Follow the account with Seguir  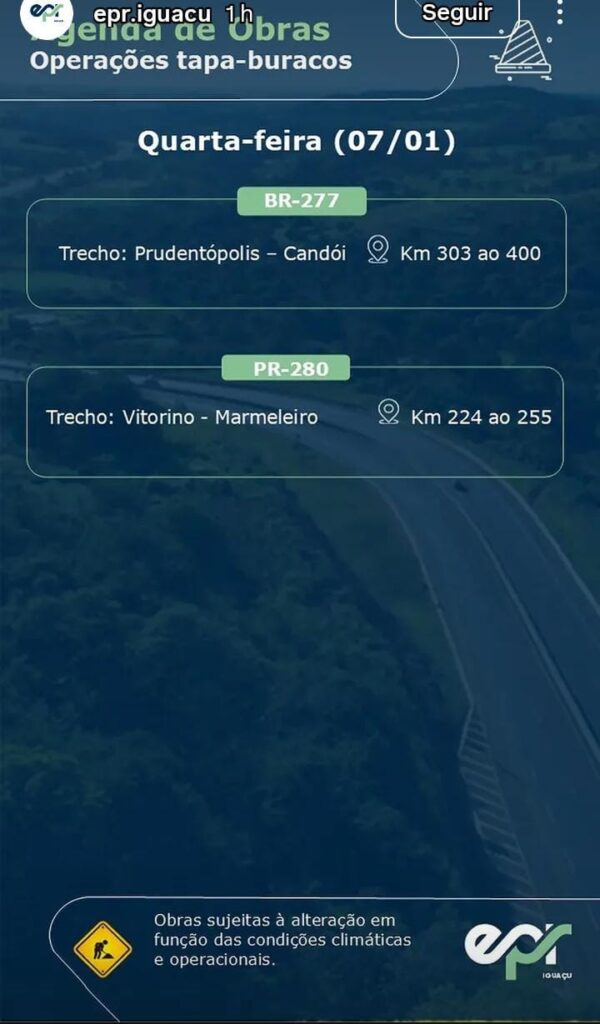click(457, 14)
